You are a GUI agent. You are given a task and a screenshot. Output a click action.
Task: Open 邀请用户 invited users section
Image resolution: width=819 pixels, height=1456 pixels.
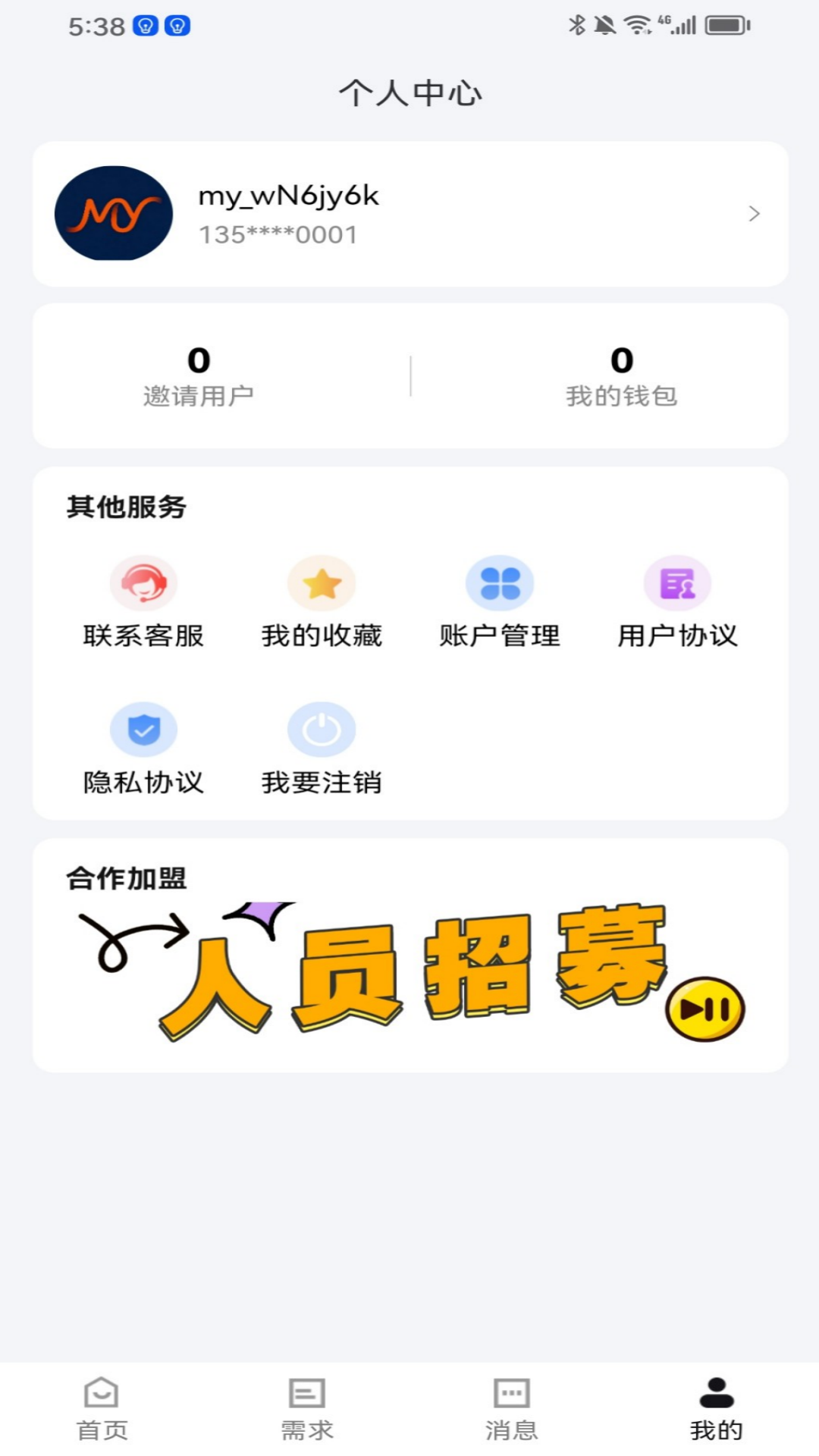[199, 375]
